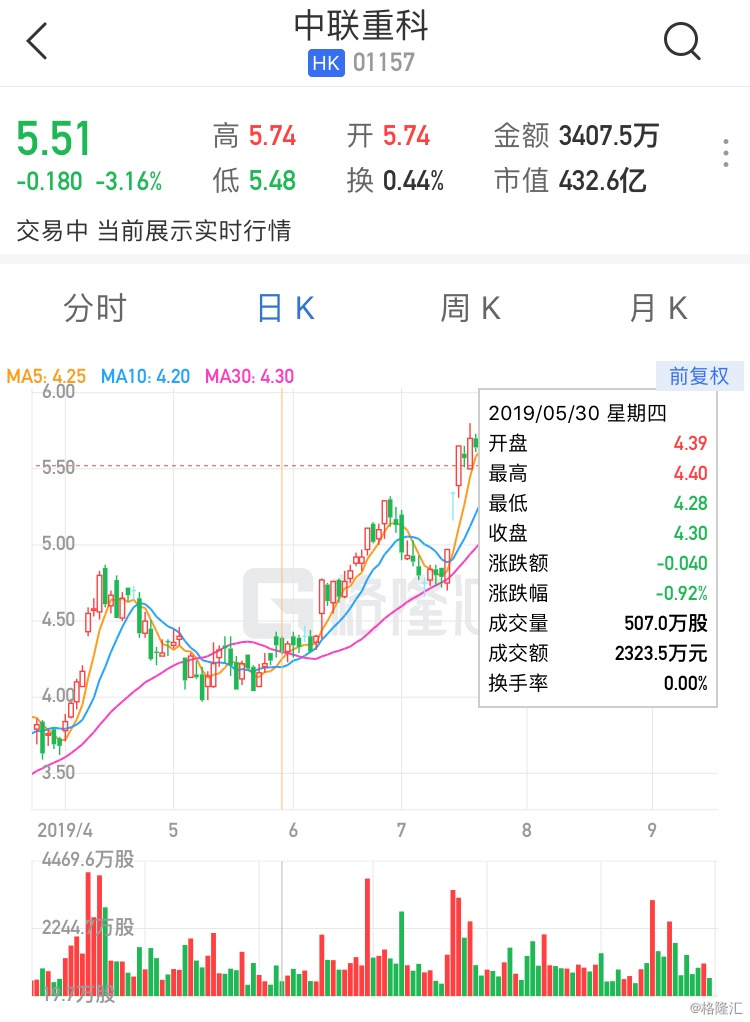The image size is (750, 1022).
Task: Select the MA30 moving average label
Action: click(x=248, y=378)
